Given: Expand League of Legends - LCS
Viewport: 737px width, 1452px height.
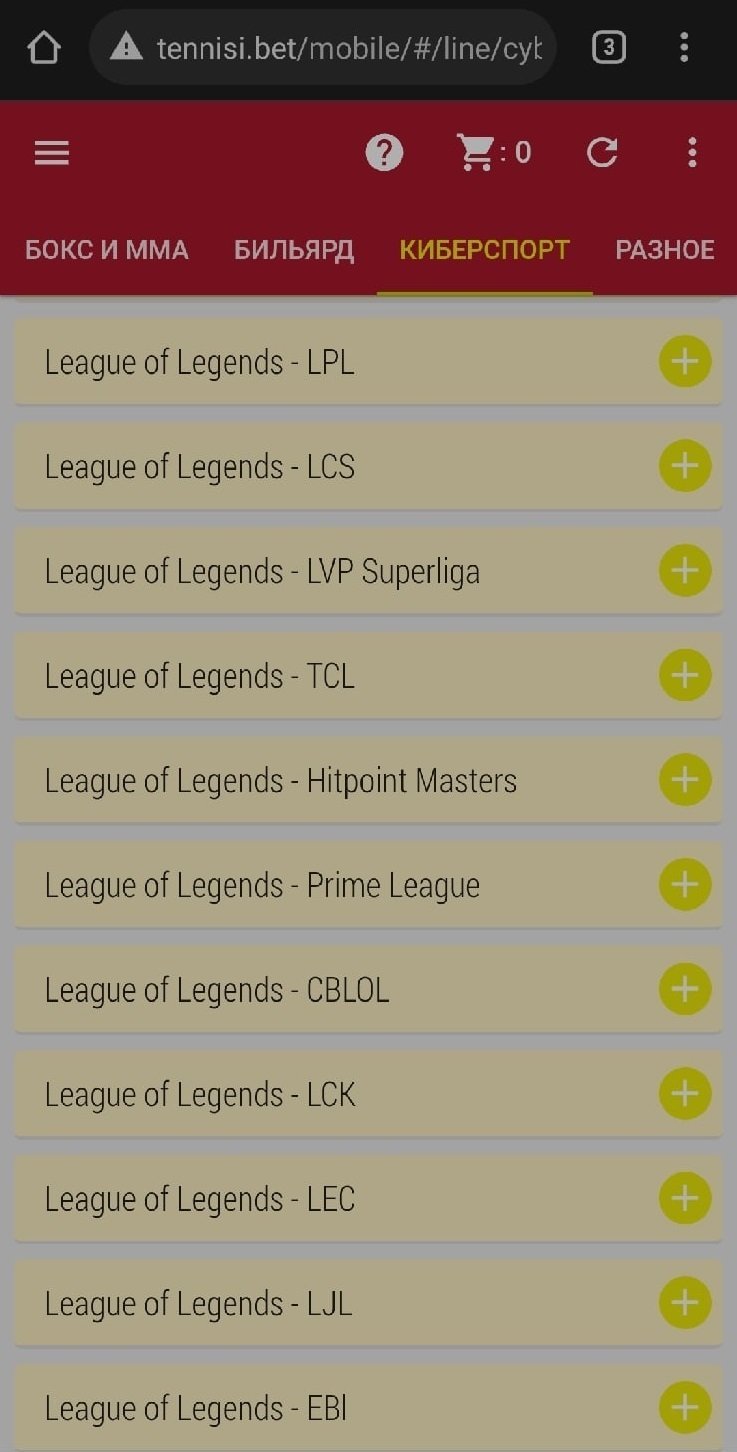Looking at the screenshot, I should point(685,466).
